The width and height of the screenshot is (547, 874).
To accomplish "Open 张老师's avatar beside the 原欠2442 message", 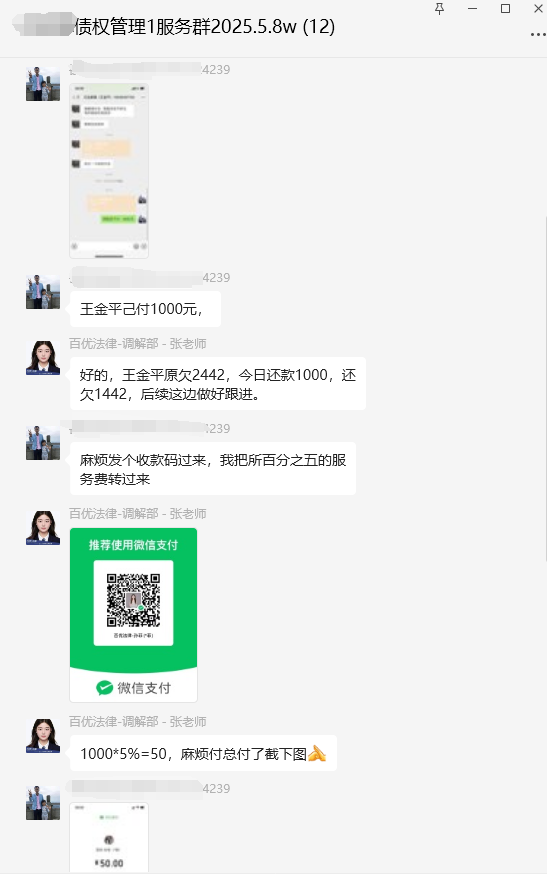I will click(43, 358).
